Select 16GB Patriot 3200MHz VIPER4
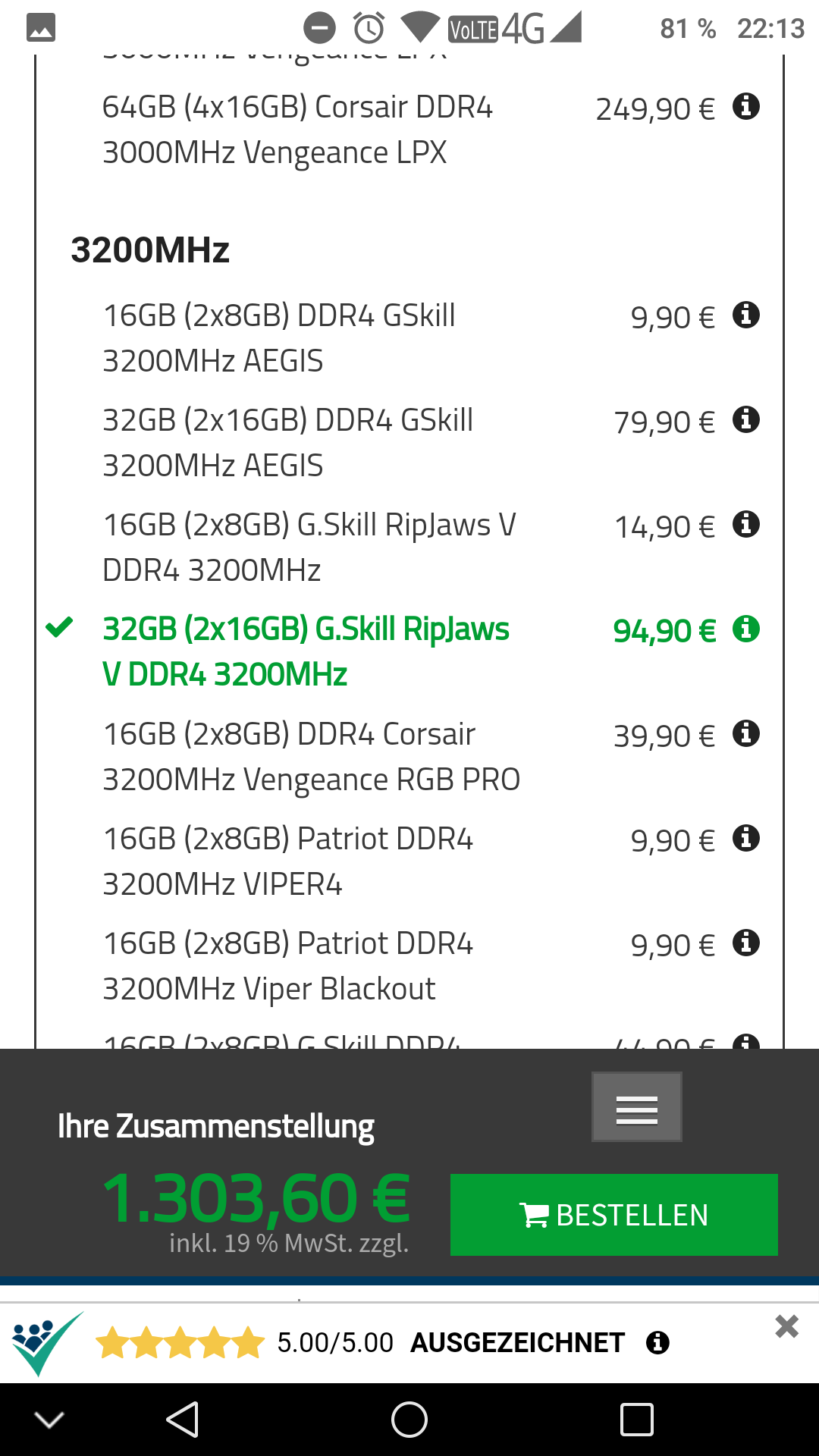This screenshot has width=819, height=1456. click(288, 861)
